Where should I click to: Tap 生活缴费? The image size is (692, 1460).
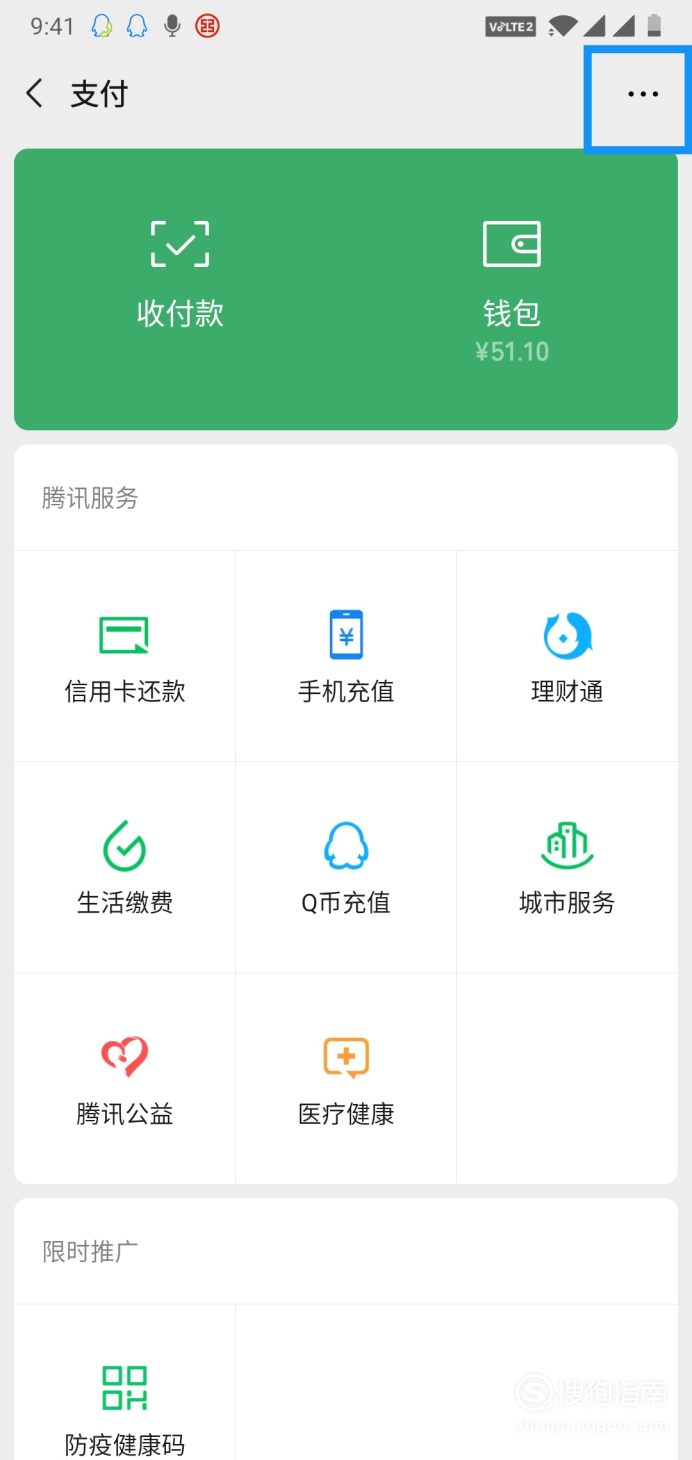125,867
